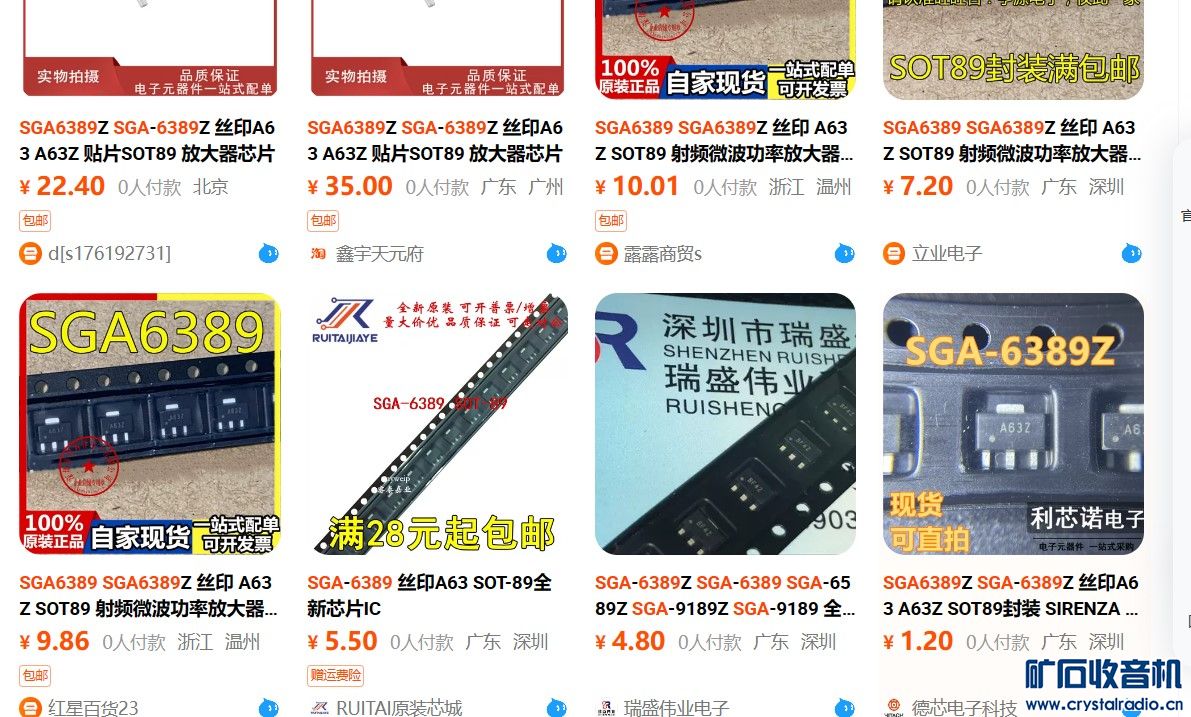The image size is (1191, 717).
Task: Open the ¥22.40 SGA6389Z listing from 北京
Action: (x=146, y=141)
